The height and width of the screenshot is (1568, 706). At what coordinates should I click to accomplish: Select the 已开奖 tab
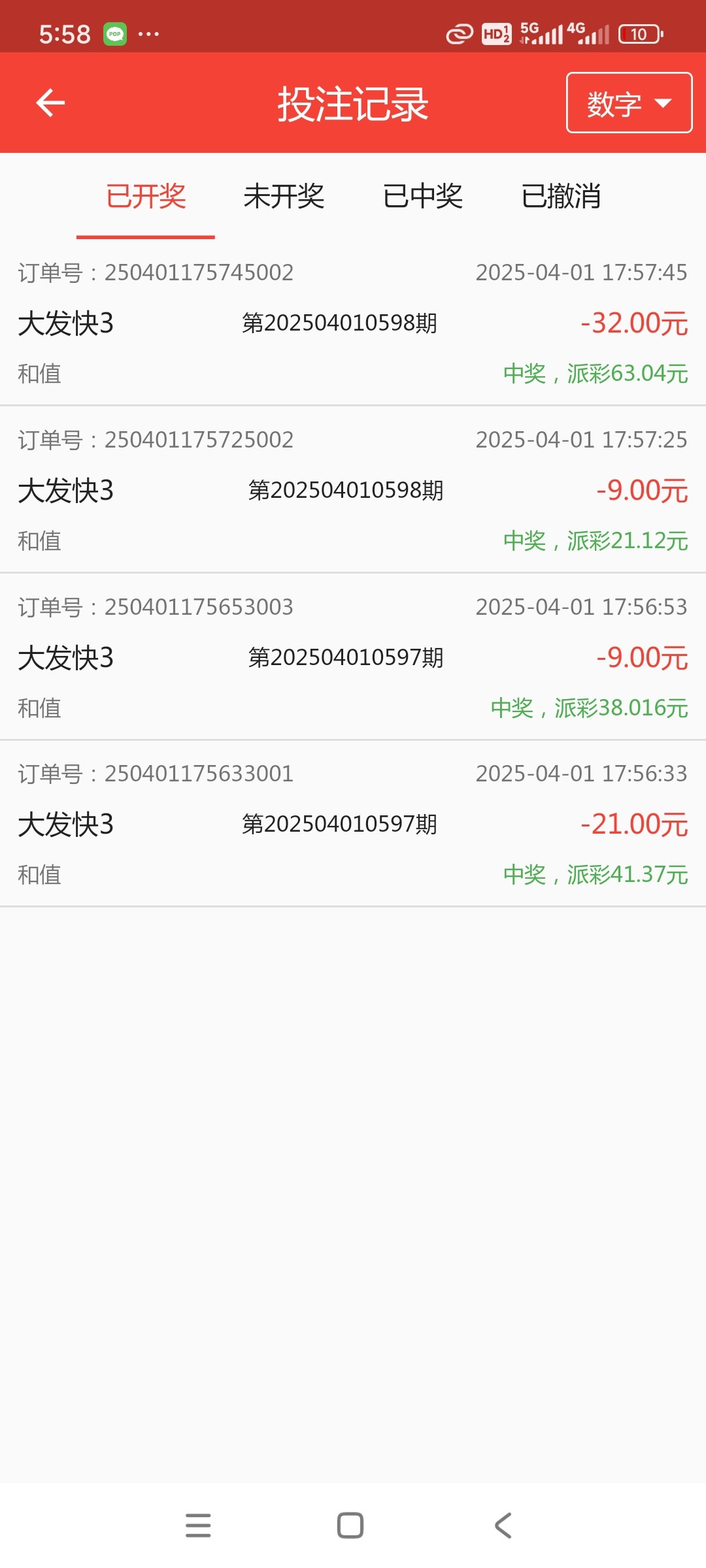146,197
